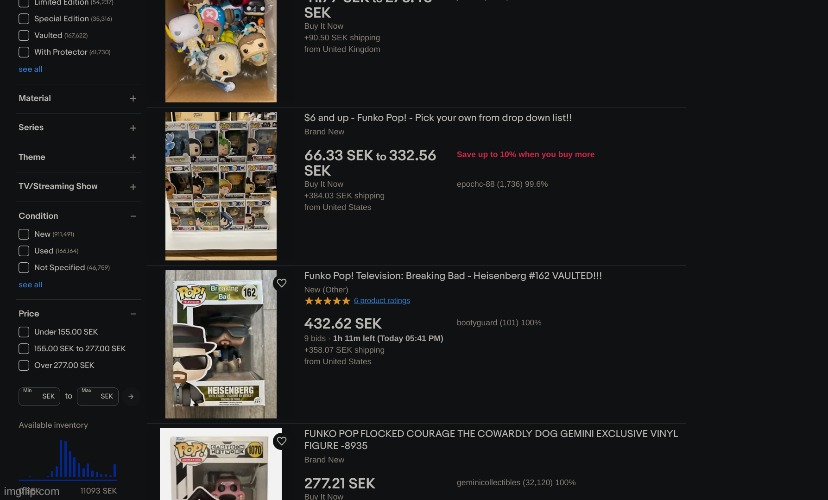
Task: Collapse the Condition filter section
Action: [132, 216]
